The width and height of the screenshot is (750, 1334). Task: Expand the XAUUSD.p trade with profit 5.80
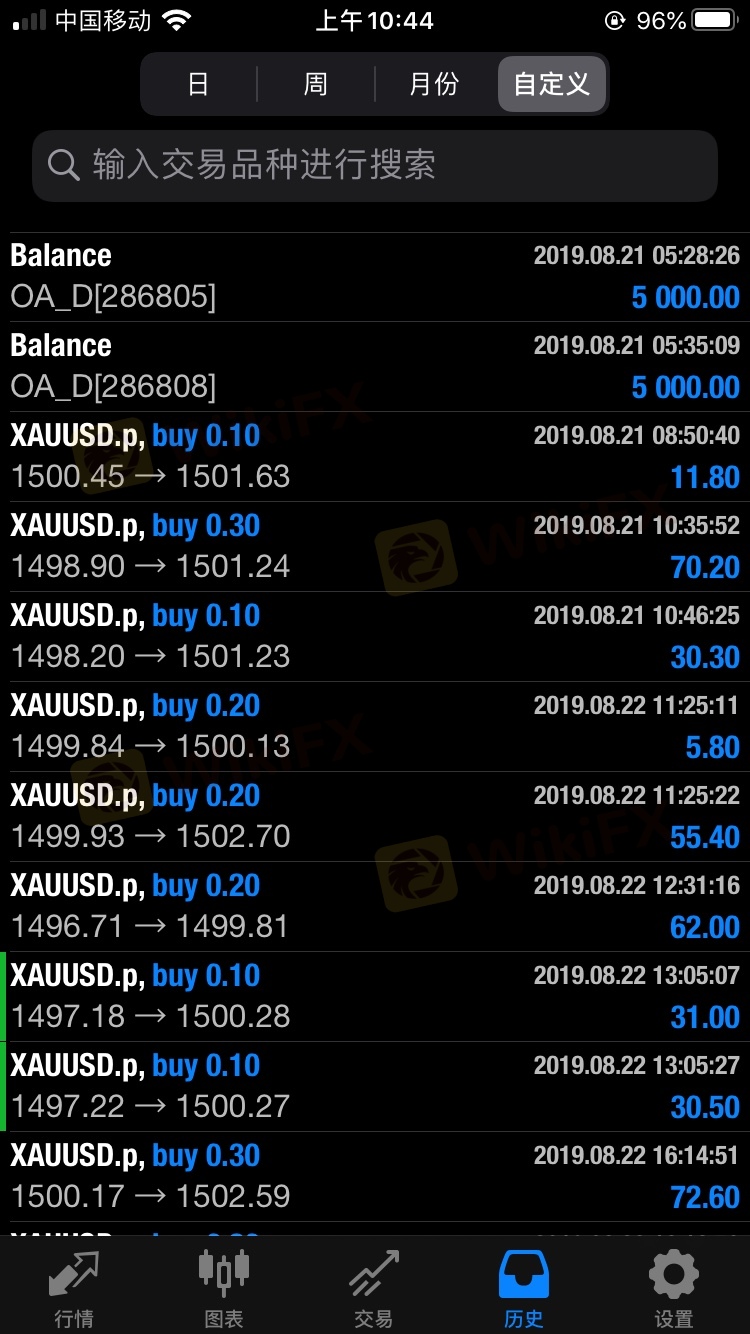[x=375, y=727]
